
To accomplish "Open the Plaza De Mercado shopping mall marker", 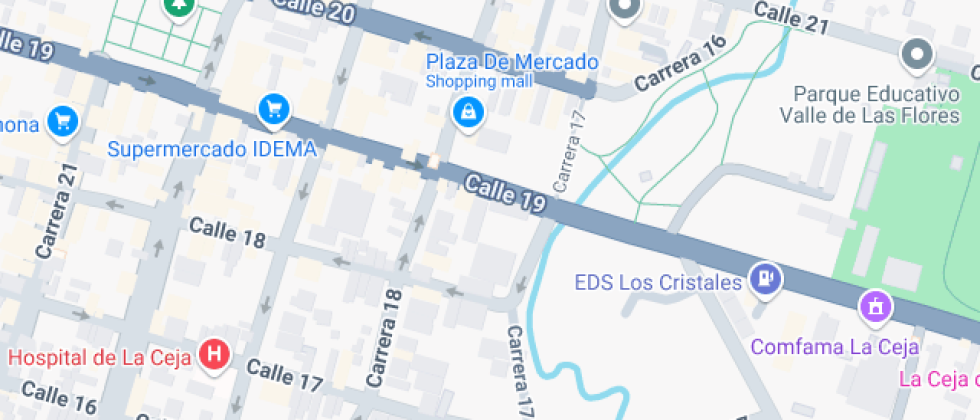I will [x=467, y=112].
